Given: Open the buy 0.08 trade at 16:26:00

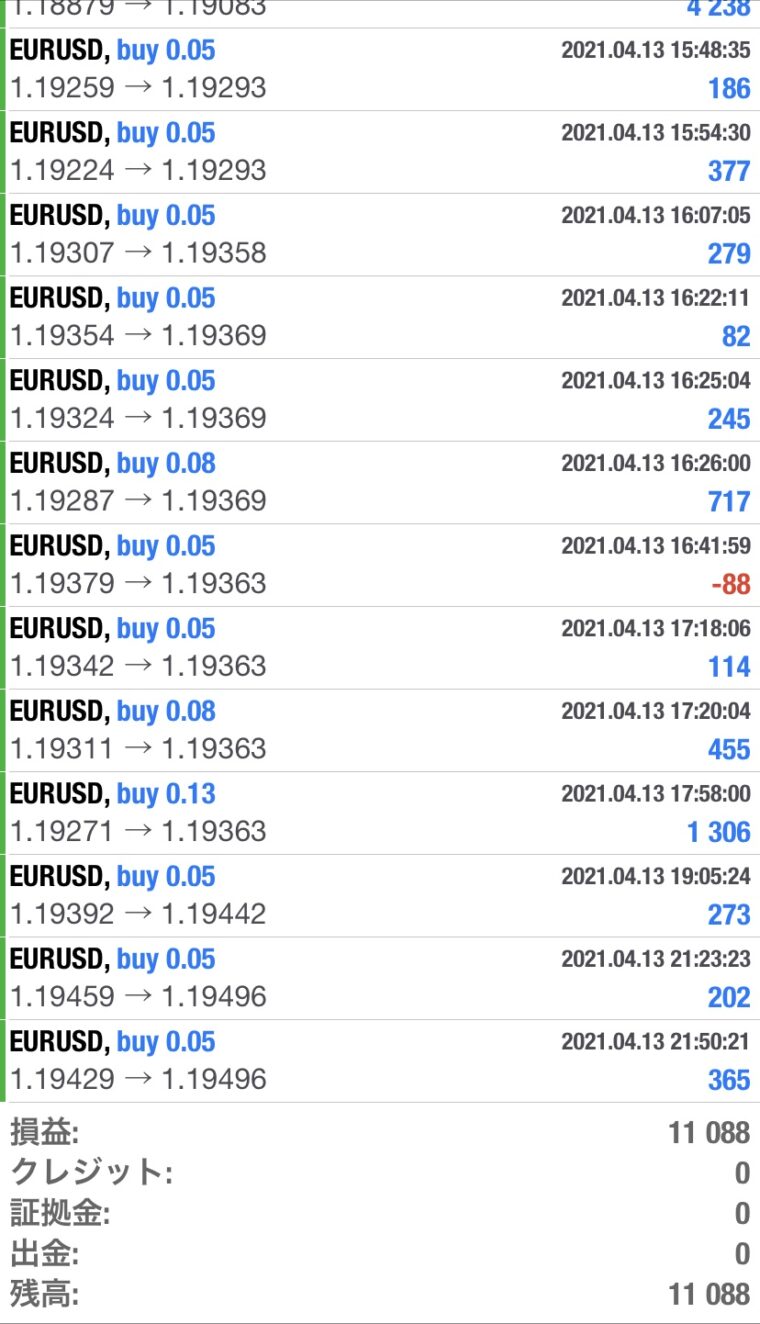Looking at the screenshot, I should pos(380,483).
